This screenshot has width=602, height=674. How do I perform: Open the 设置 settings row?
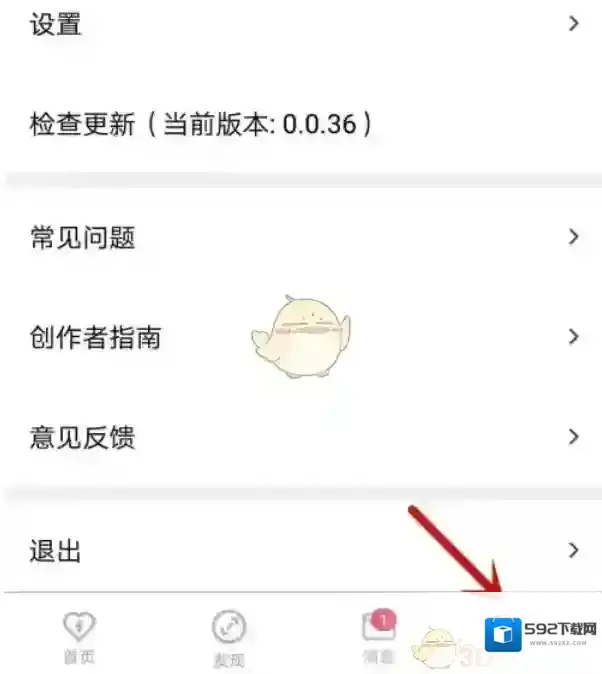[x=300, y=24]
